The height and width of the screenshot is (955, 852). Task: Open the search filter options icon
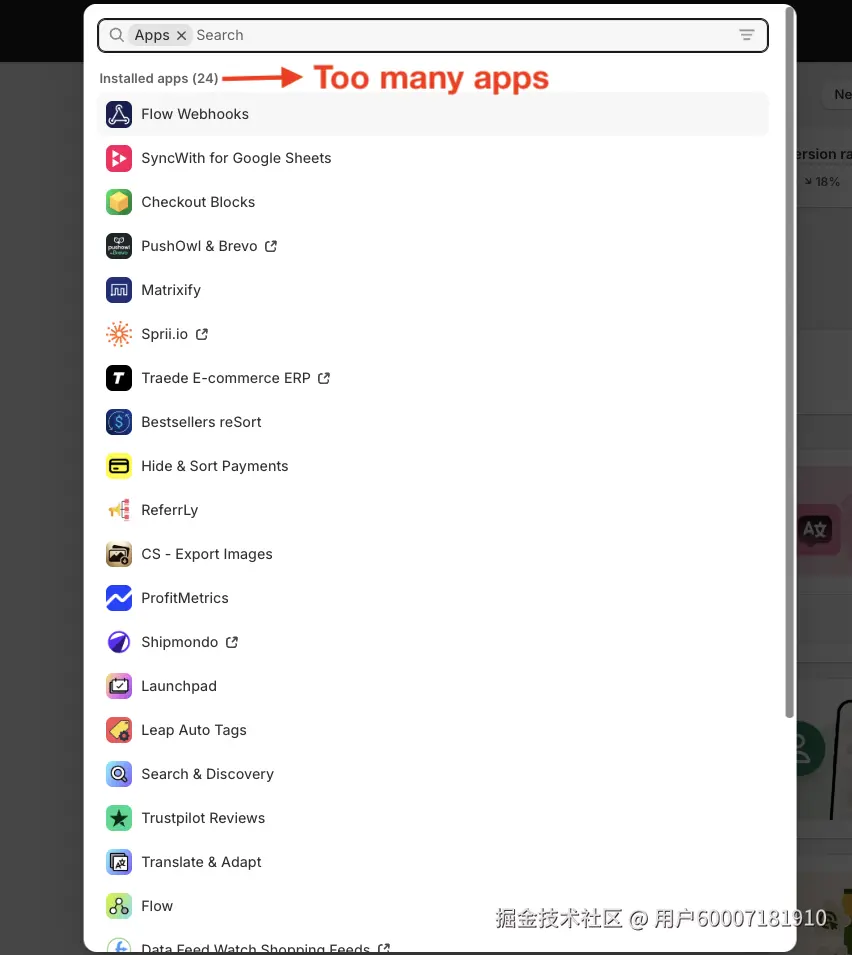(x=746, y=35)
